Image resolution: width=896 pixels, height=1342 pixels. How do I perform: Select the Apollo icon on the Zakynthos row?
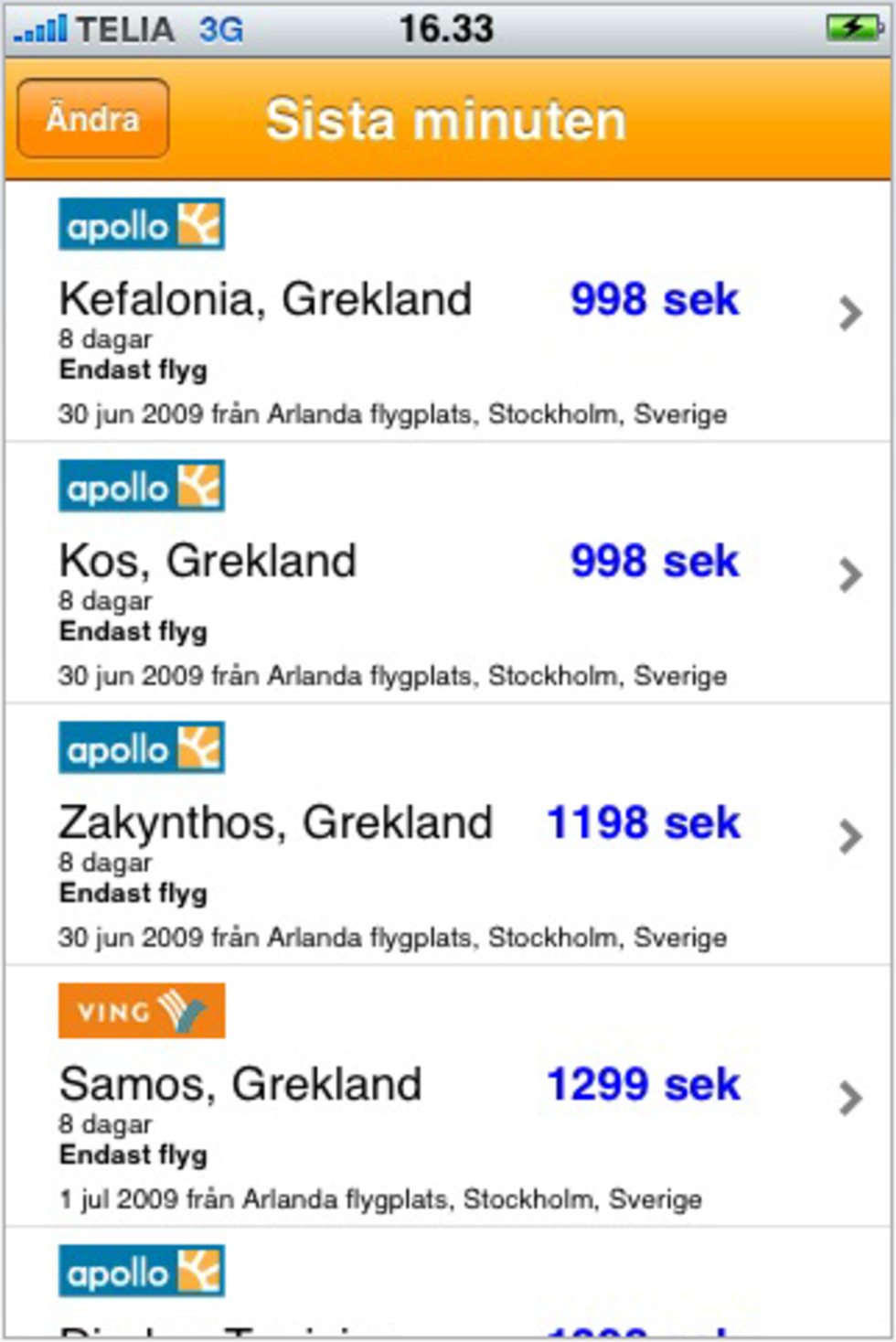pyautogui.click(x=141, y=747)
